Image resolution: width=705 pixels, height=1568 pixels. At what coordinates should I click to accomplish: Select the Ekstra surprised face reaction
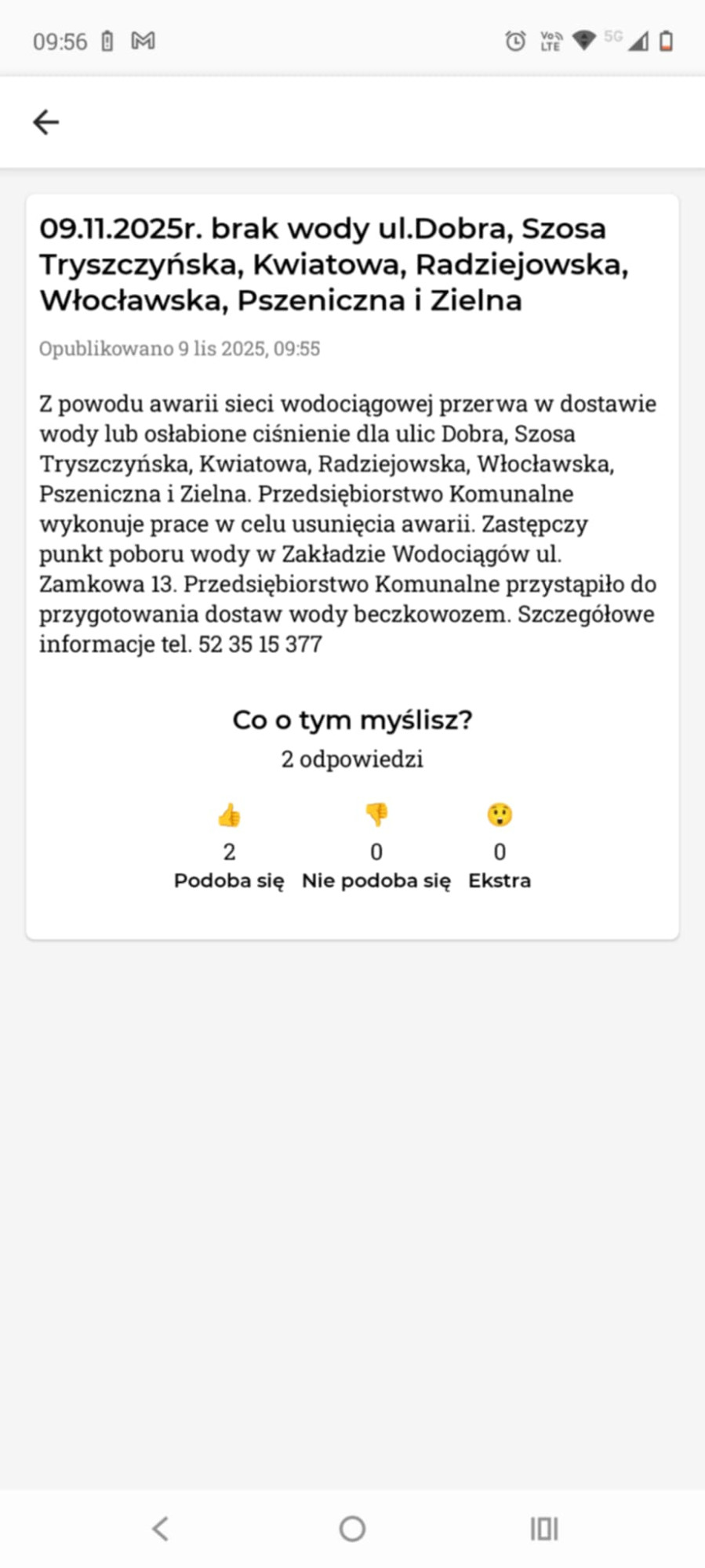click(500, 816)
